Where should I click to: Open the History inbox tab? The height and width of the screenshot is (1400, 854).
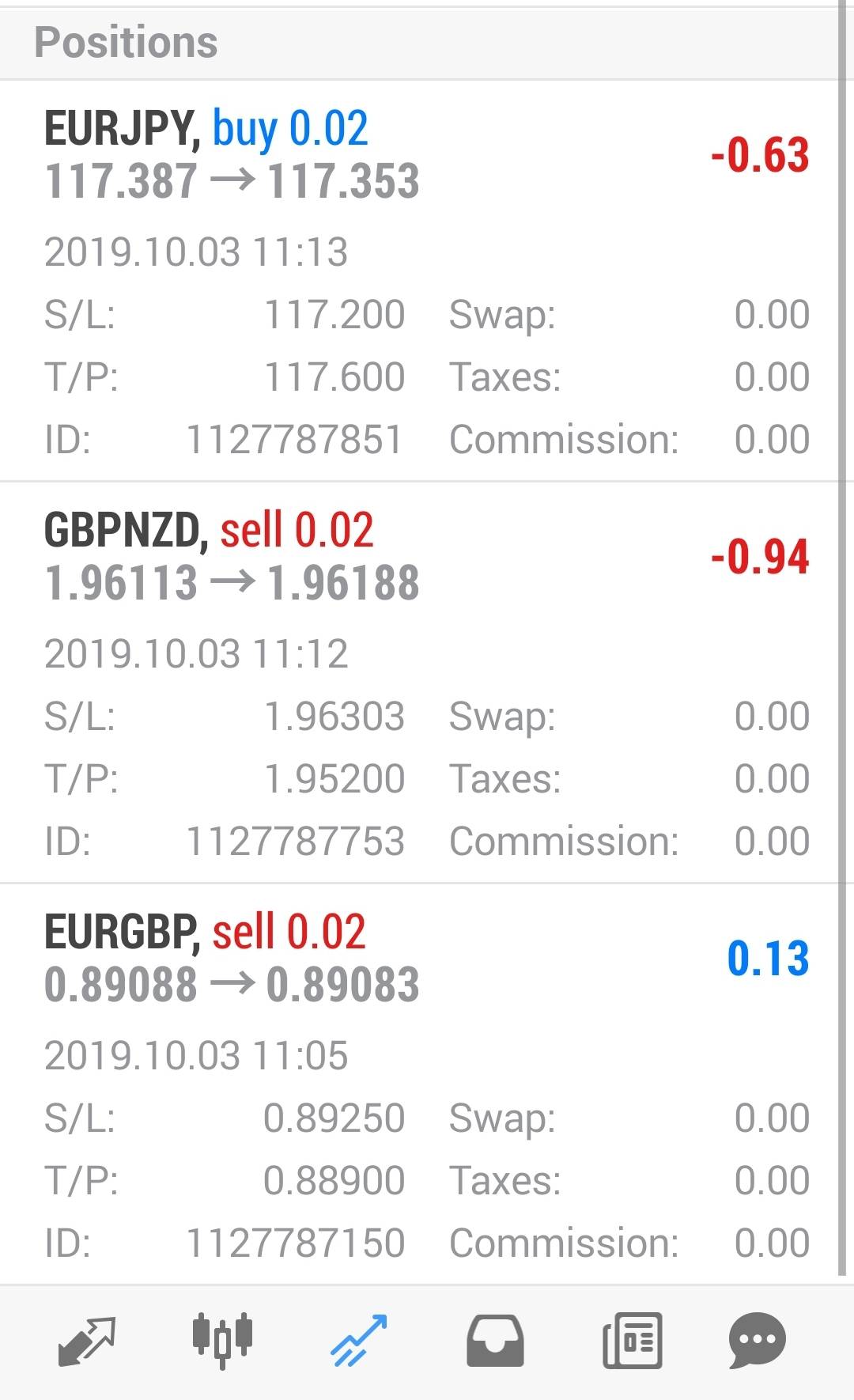coord(494,1341)
